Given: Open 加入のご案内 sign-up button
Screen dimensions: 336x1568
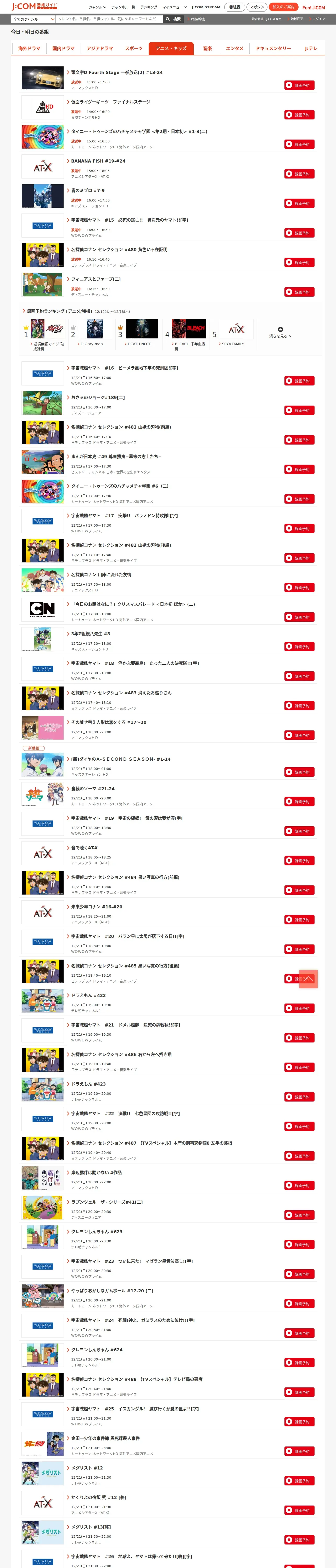Looking at the screenshot, I should pyautogui.click(x=284, y=7).
